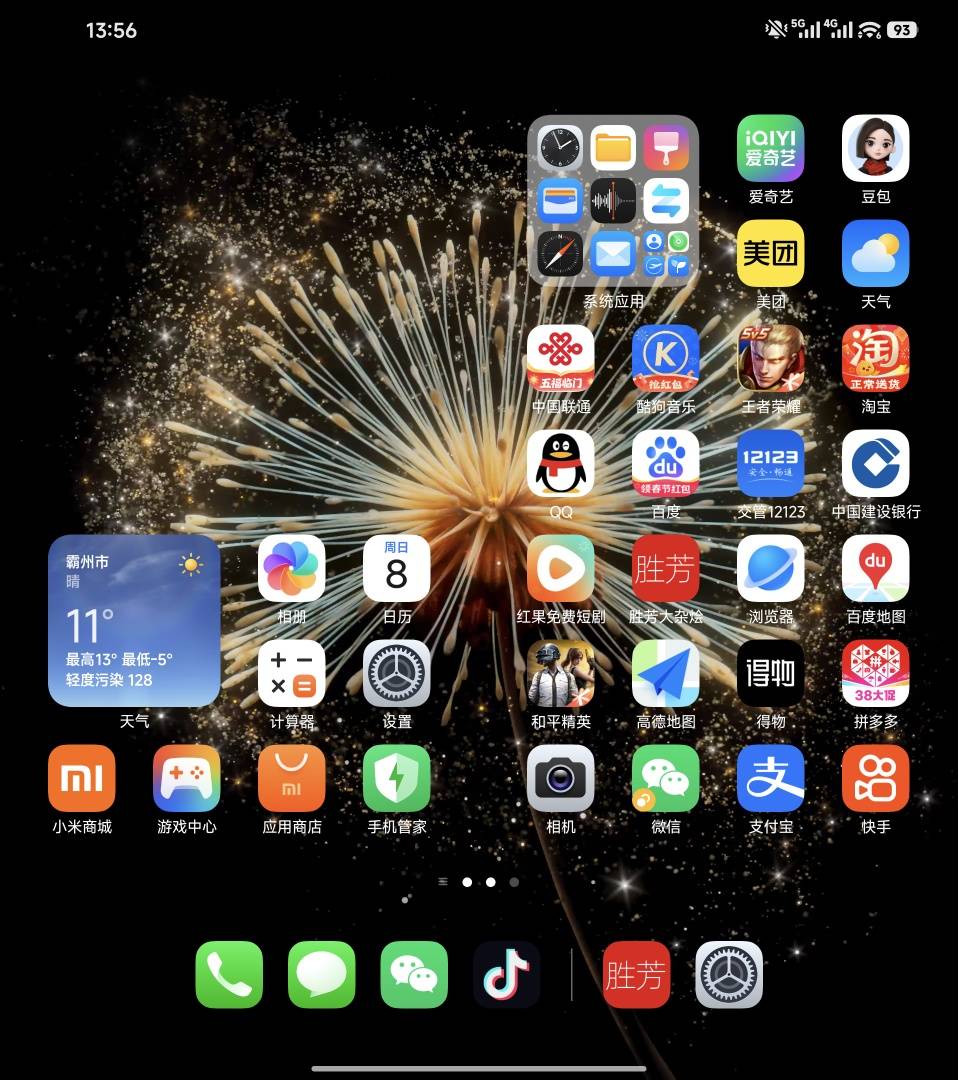Open 美团 app
Image resolution: width=958 pixels, height=1080 pixels.
770,254
